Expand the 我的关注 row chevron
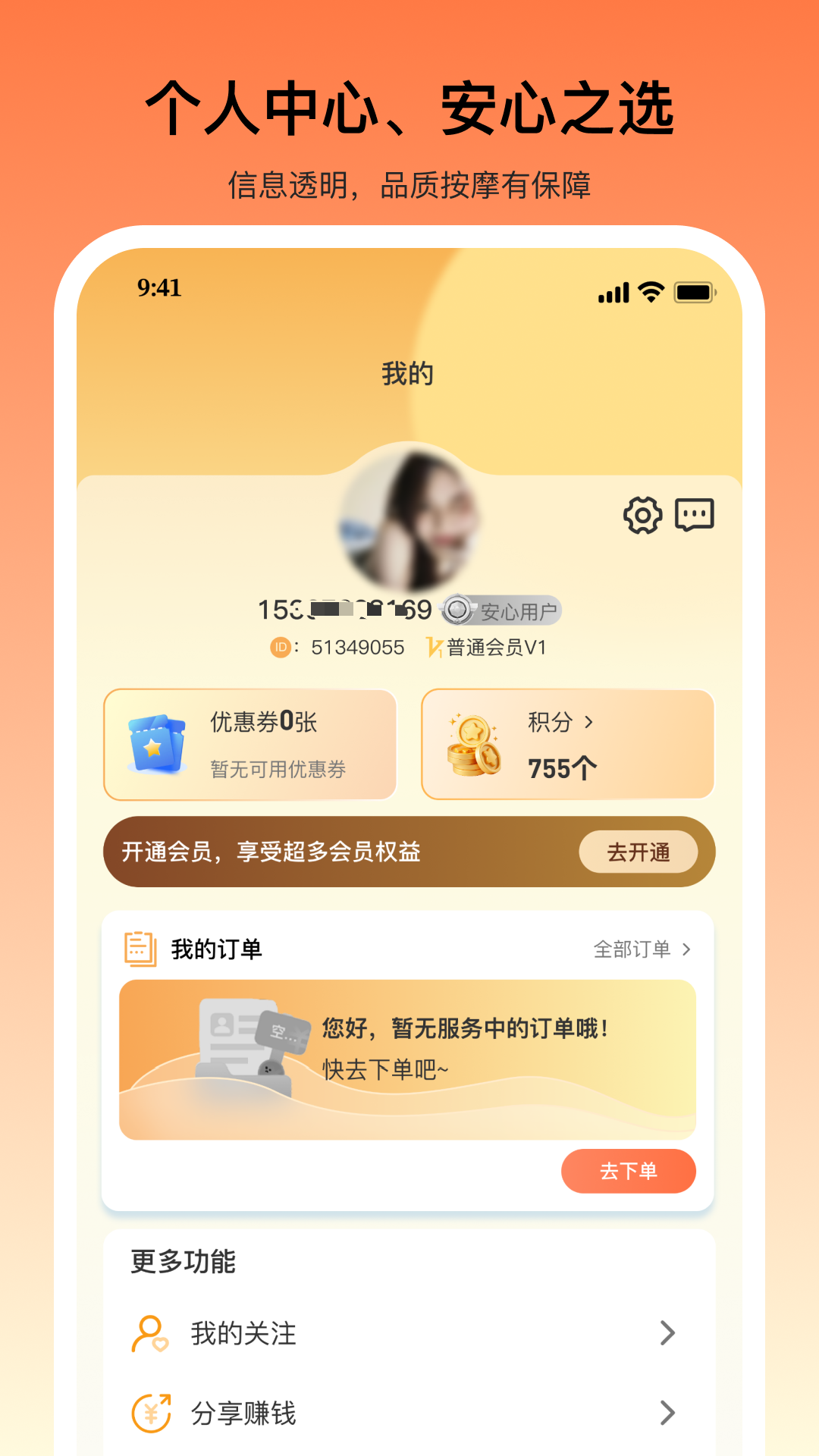Image resolution: width=819 pixels, height=1456 pixels. click(668, 1333)
